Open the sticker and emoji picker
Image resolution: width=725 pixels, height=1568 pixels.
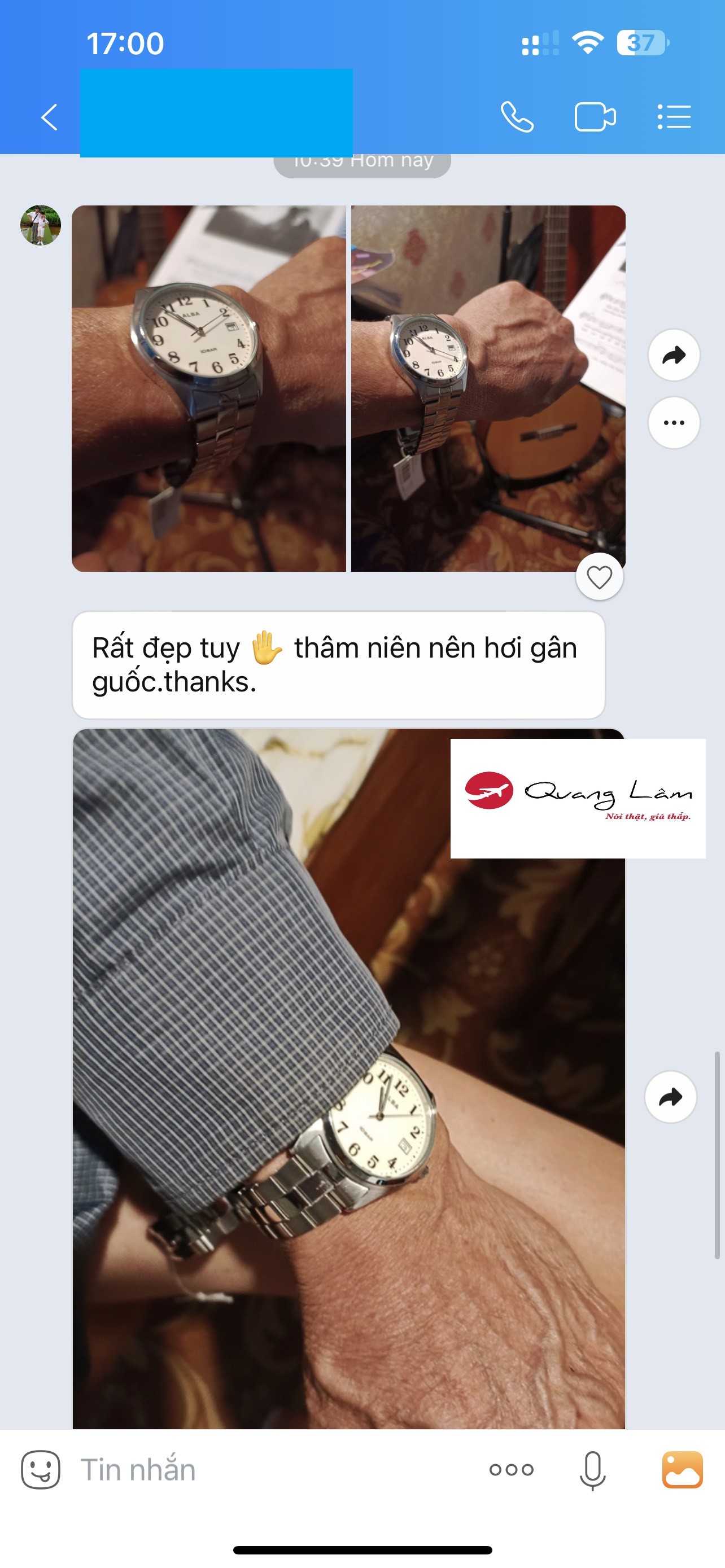click(41, 1469)
